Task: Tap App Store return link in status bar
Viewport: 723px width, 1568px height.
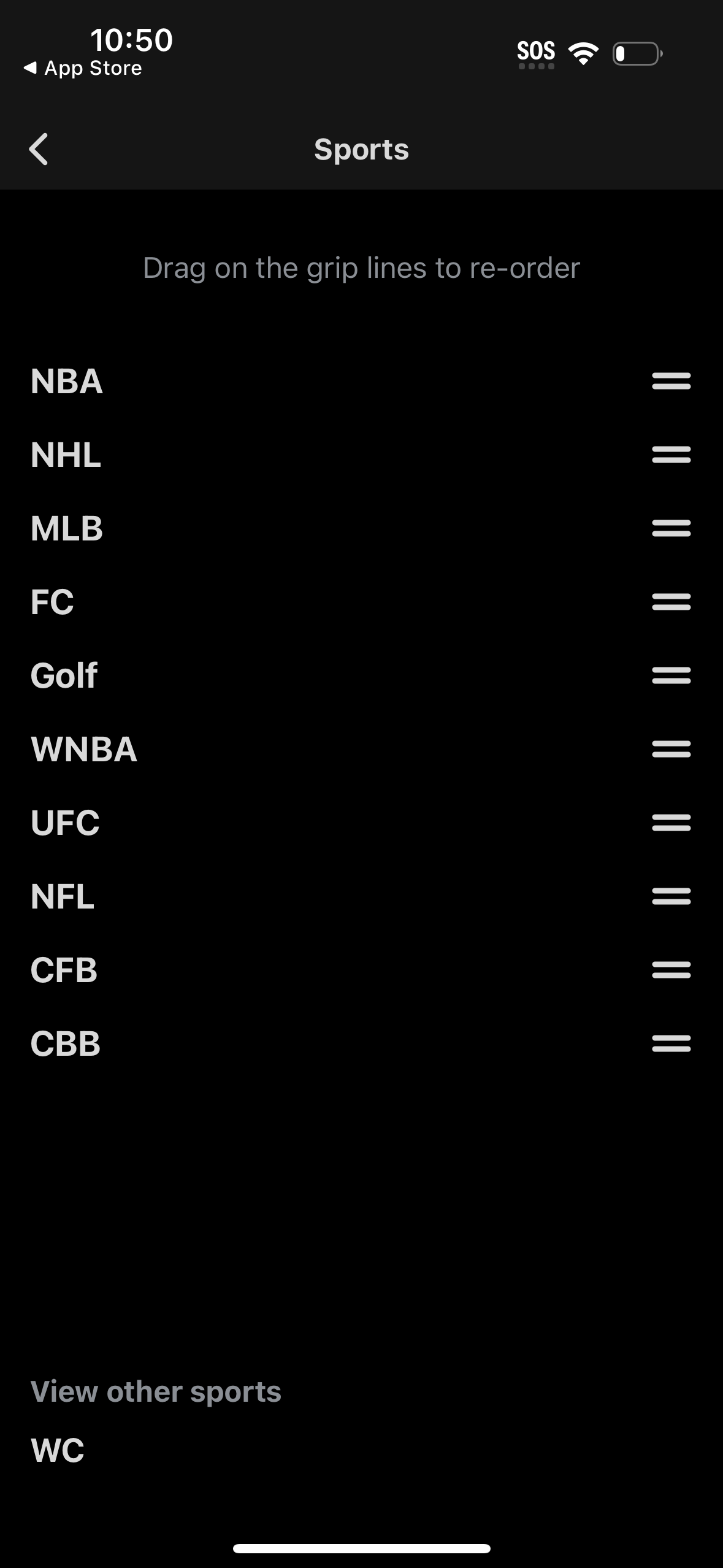Action: 83,67
